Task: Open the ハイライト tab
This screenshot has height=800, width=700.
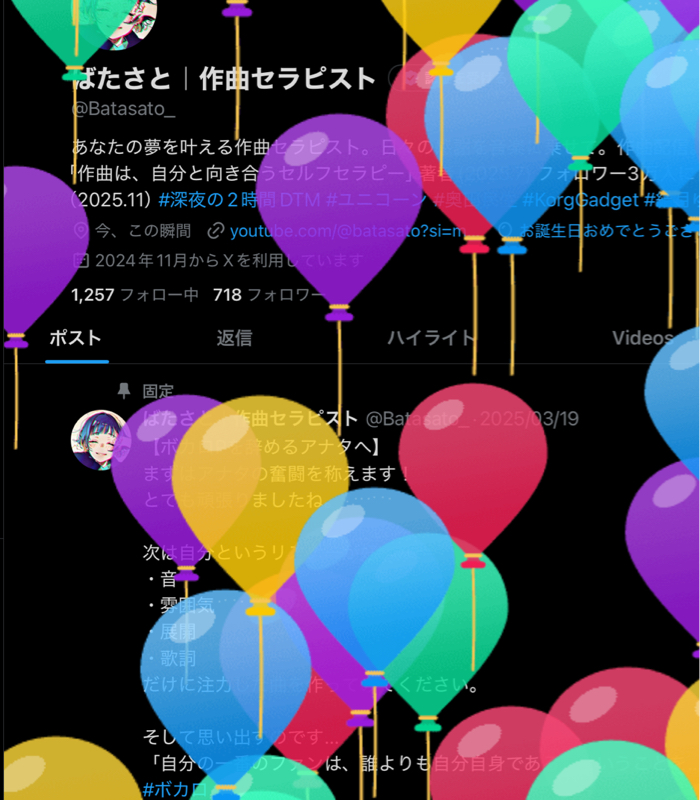Action: 431,337
